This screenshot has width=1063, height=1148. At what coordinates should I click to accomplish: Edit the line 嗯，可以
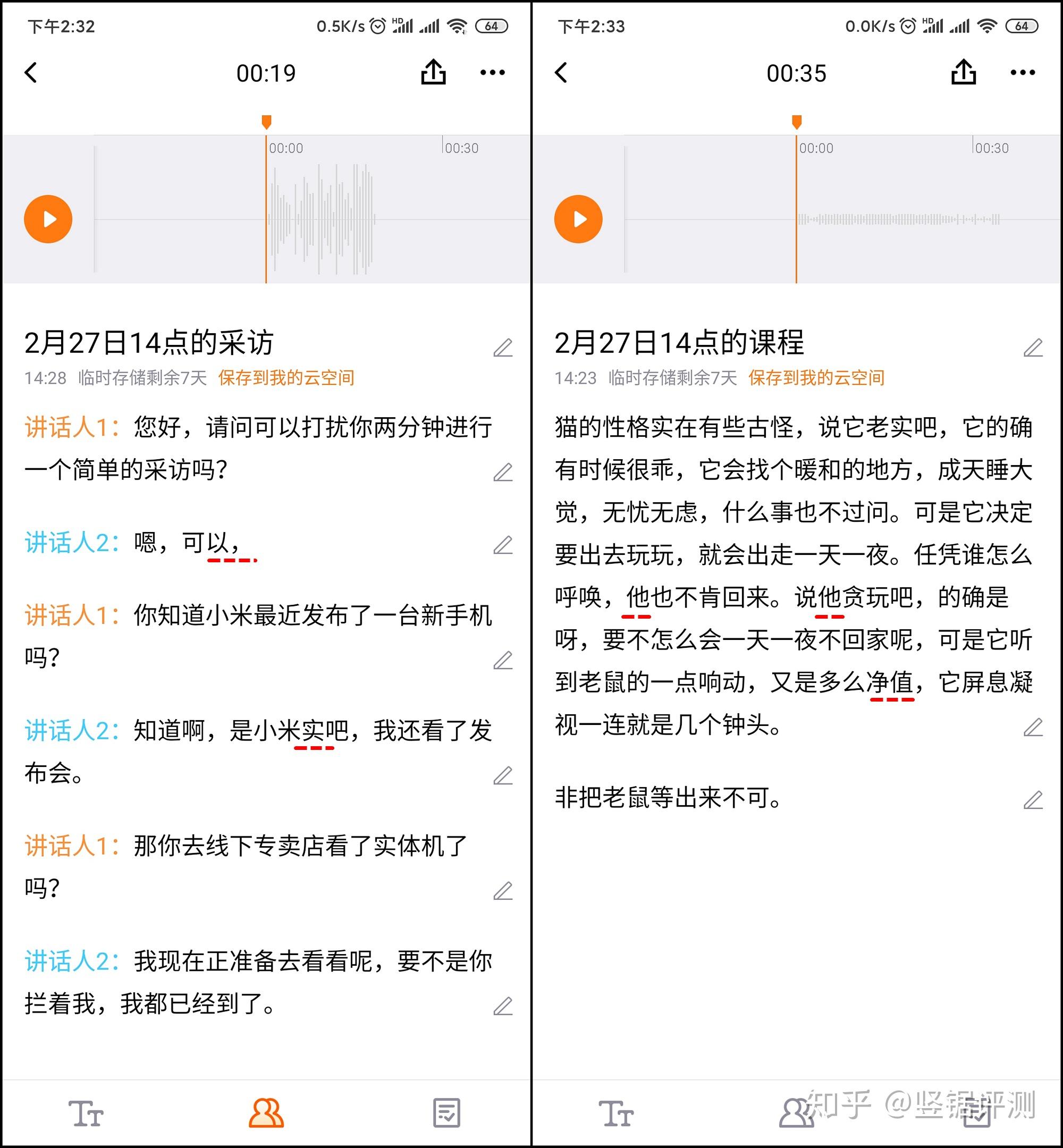(x=503, y=545)
